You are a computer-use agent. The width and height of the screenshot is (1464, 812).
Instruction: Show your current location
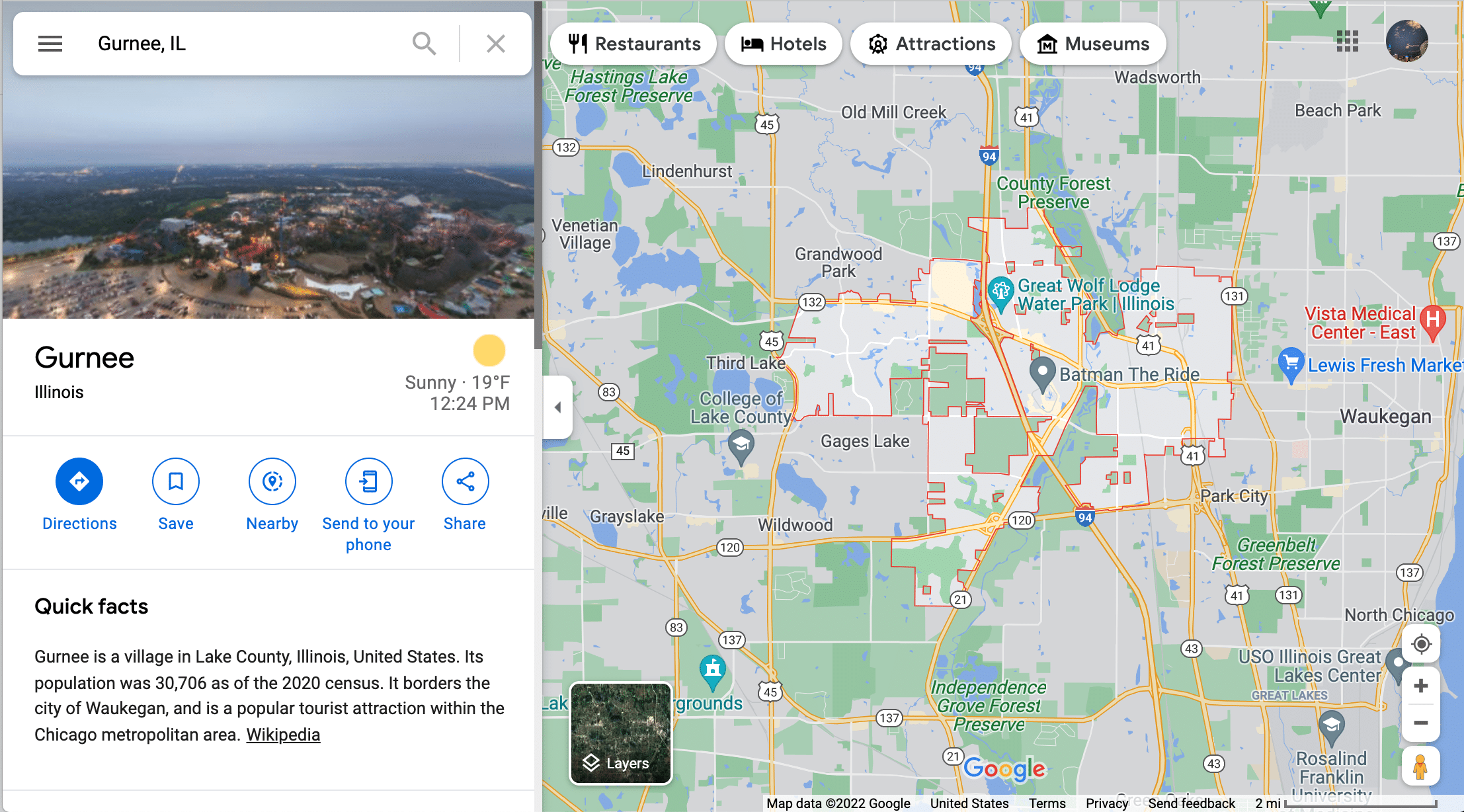click(1420, 644)
